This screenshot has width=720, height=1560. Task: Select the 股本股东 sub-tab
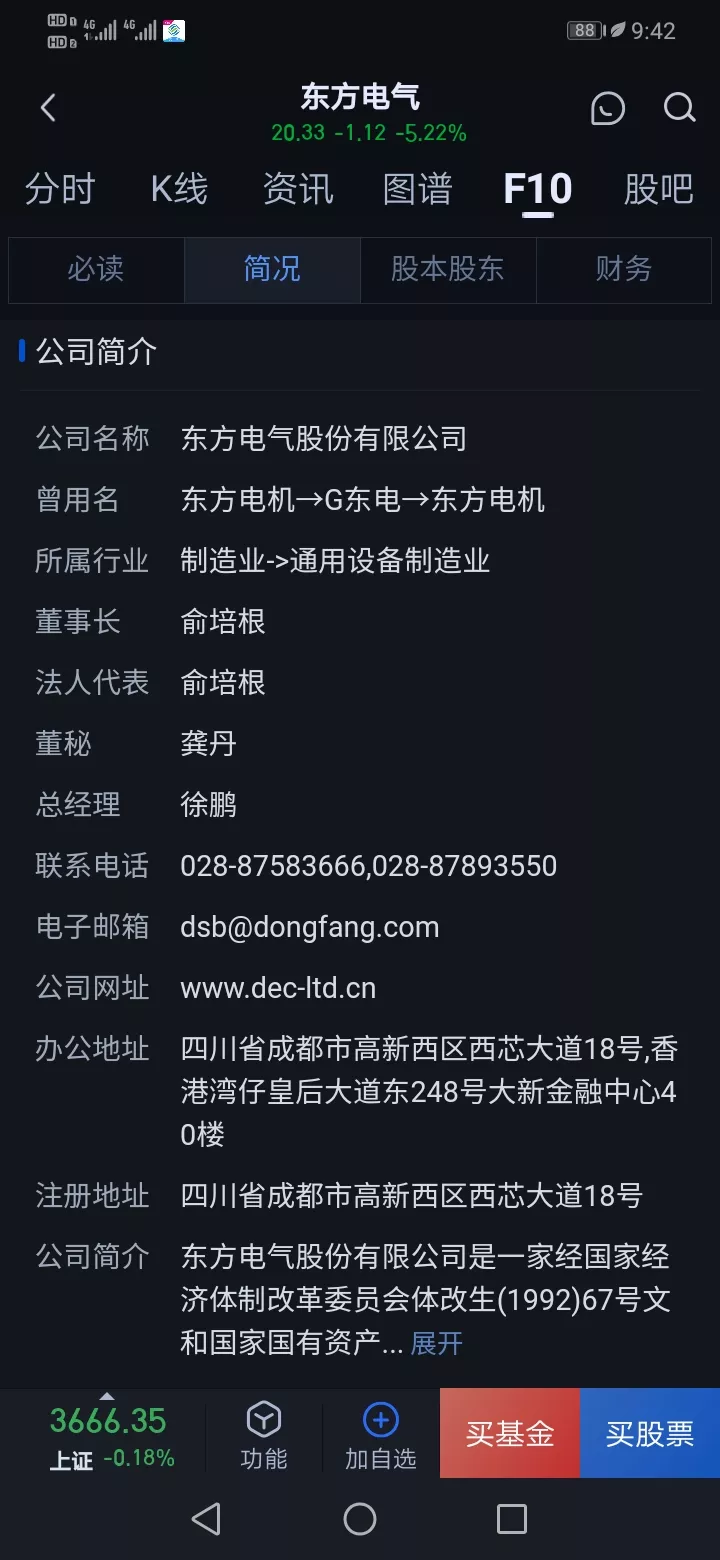[448, 269]
